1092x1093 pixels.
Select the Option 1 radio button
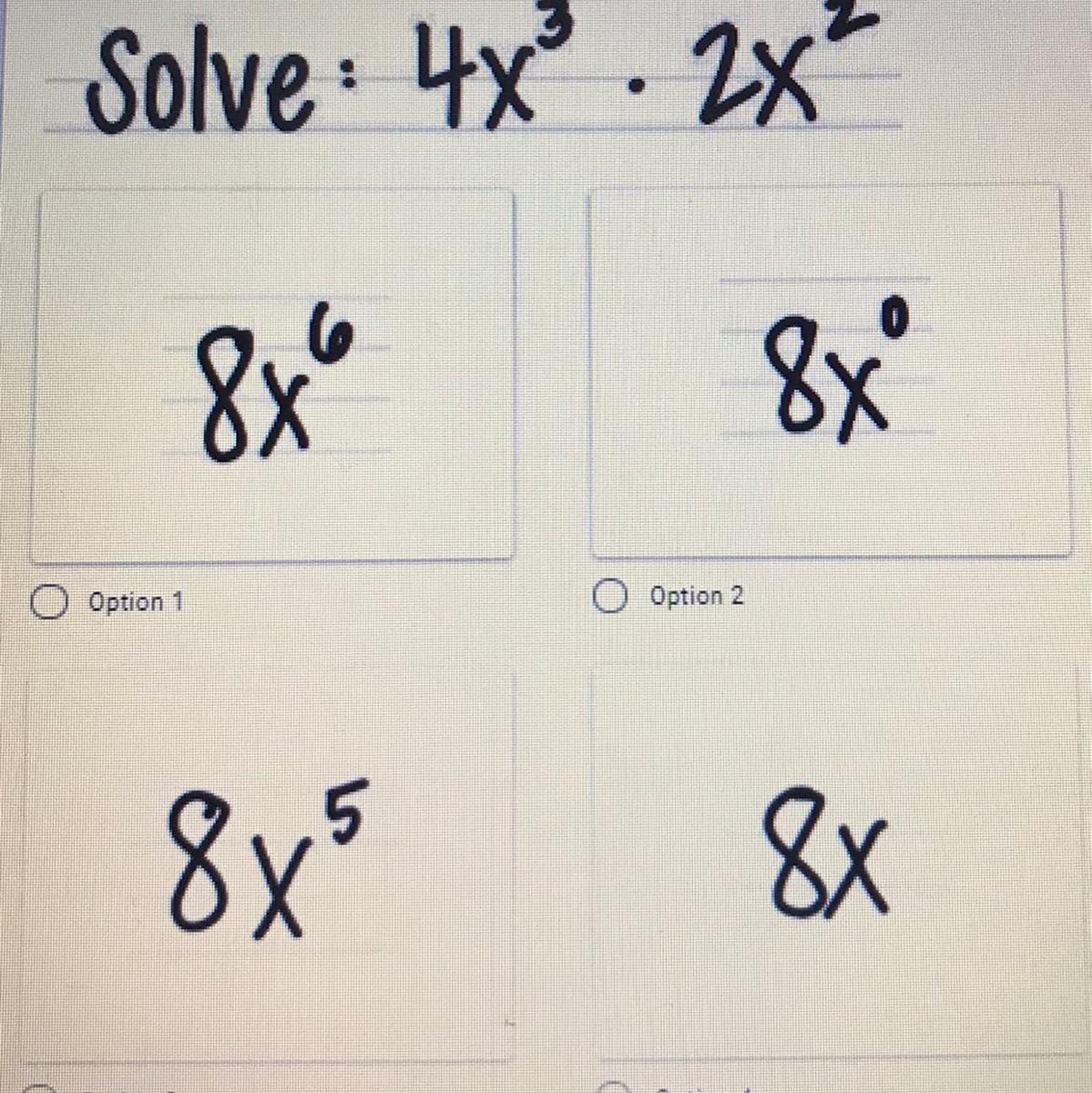[49, 602]
